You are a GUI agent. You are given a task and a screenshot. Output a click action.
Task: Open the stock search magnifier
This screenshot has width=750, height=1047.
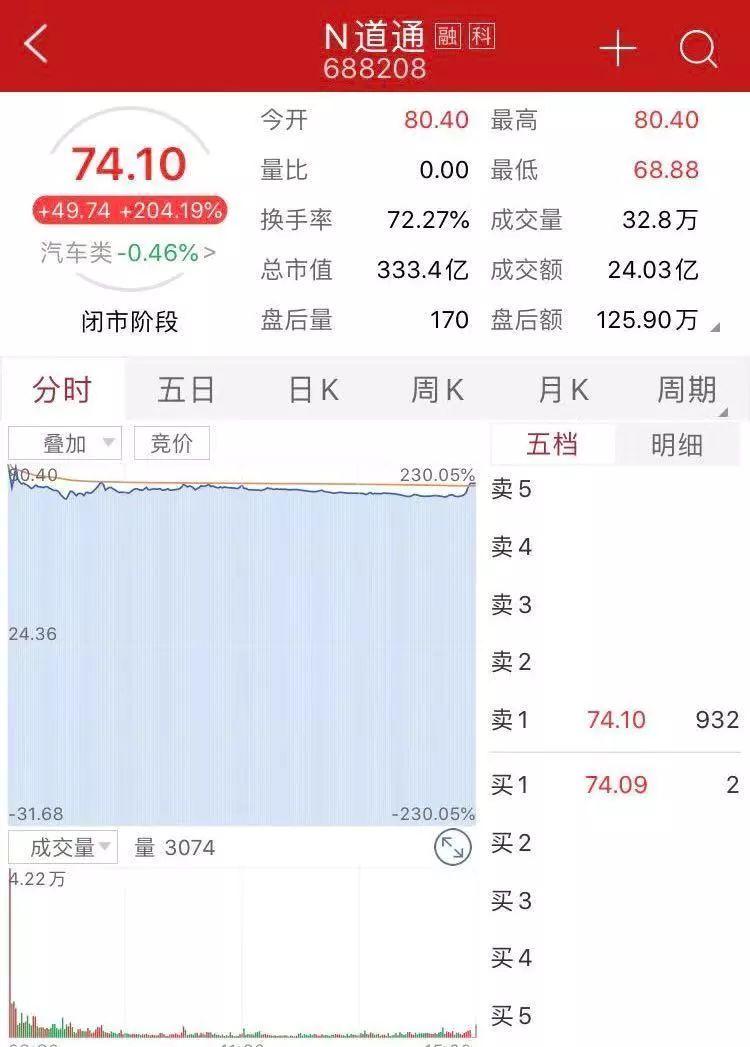(698, 48)
